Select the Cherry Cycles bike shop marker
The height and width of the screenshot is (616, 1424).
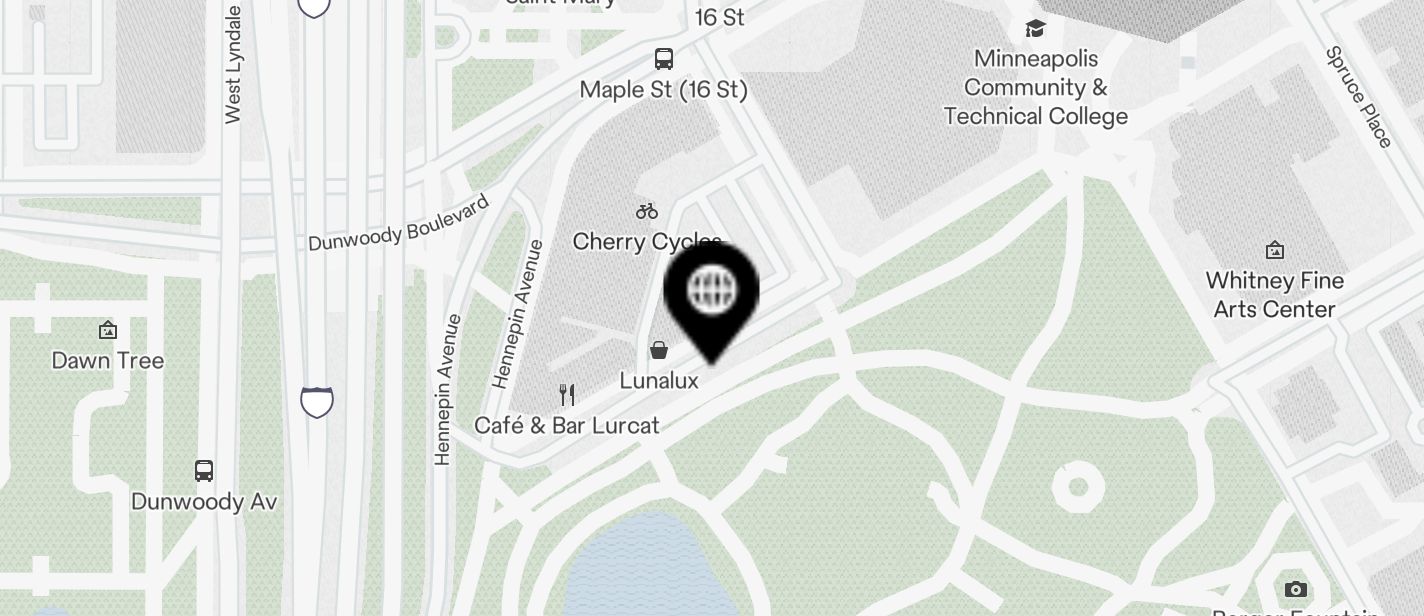point(647,211)
